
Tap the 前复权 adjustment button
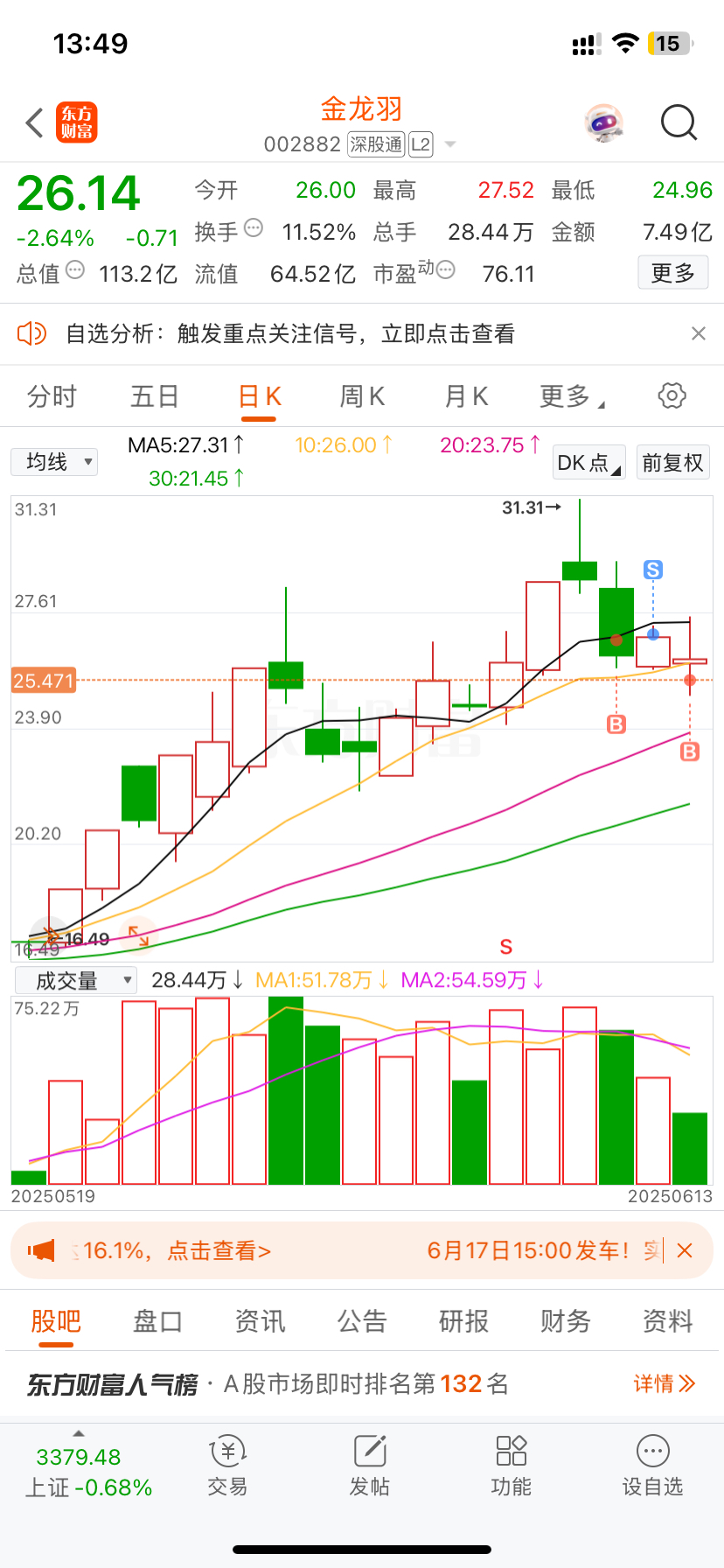(x=672, y=463)
